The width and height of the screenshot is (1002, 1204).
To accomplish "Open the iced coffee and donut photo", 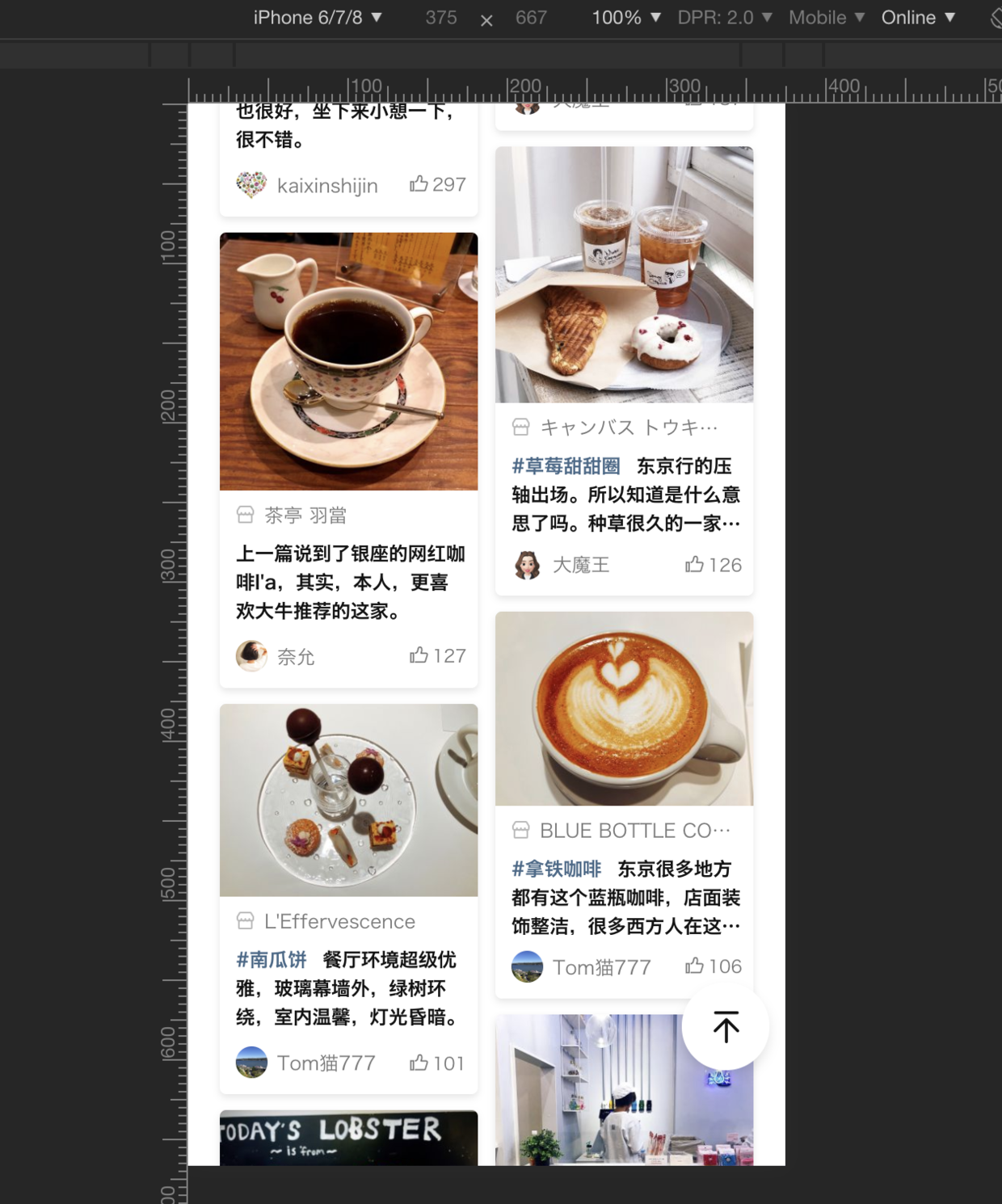I will point(624,275).
